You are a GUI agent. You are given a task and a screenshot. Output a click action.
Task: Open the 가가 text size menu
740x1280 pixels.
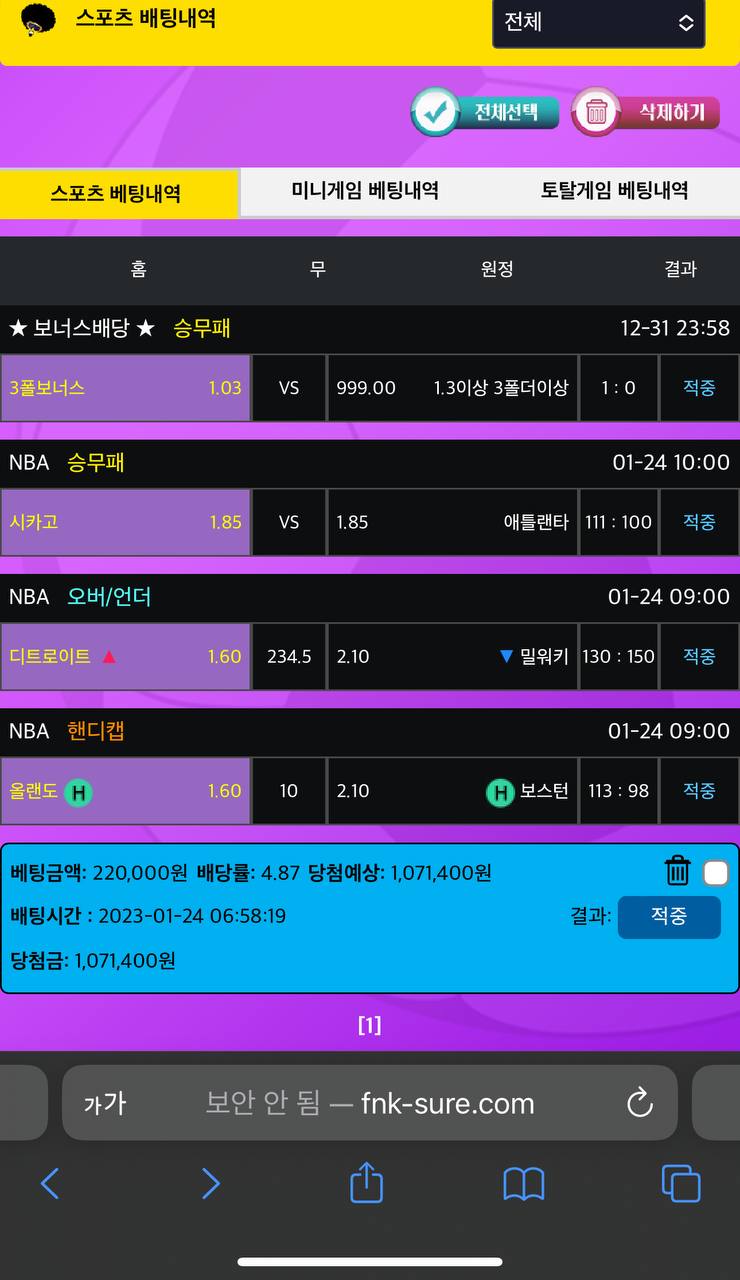[104, 1103]
